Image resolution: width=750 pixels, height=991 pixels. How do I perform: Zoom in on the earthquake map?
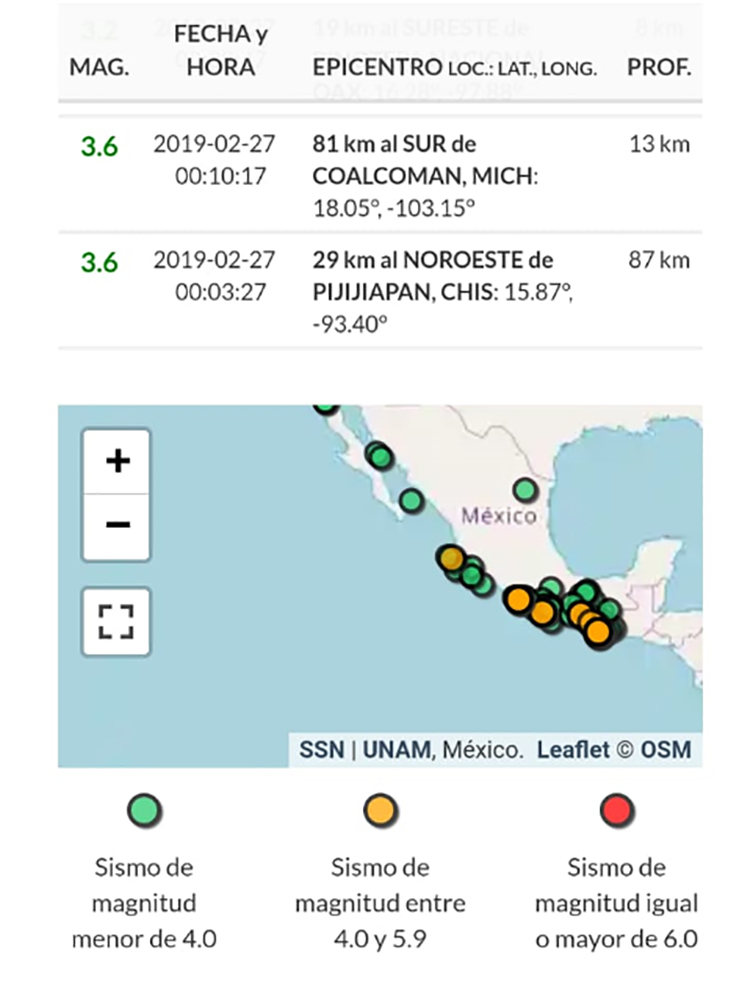coord(117,461)
